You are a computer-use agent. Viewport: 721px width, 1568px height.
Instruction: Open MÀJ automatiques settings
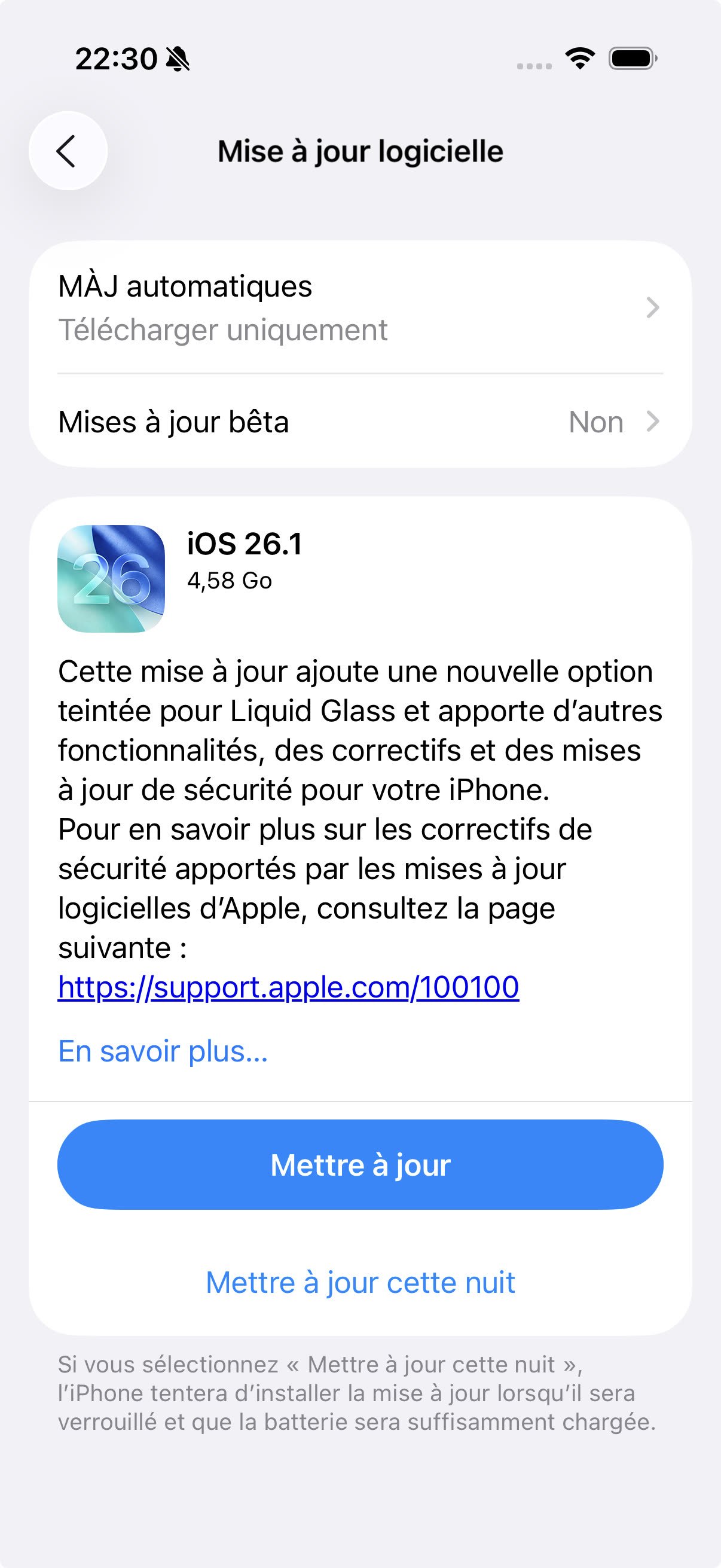[x=360, y=308]
